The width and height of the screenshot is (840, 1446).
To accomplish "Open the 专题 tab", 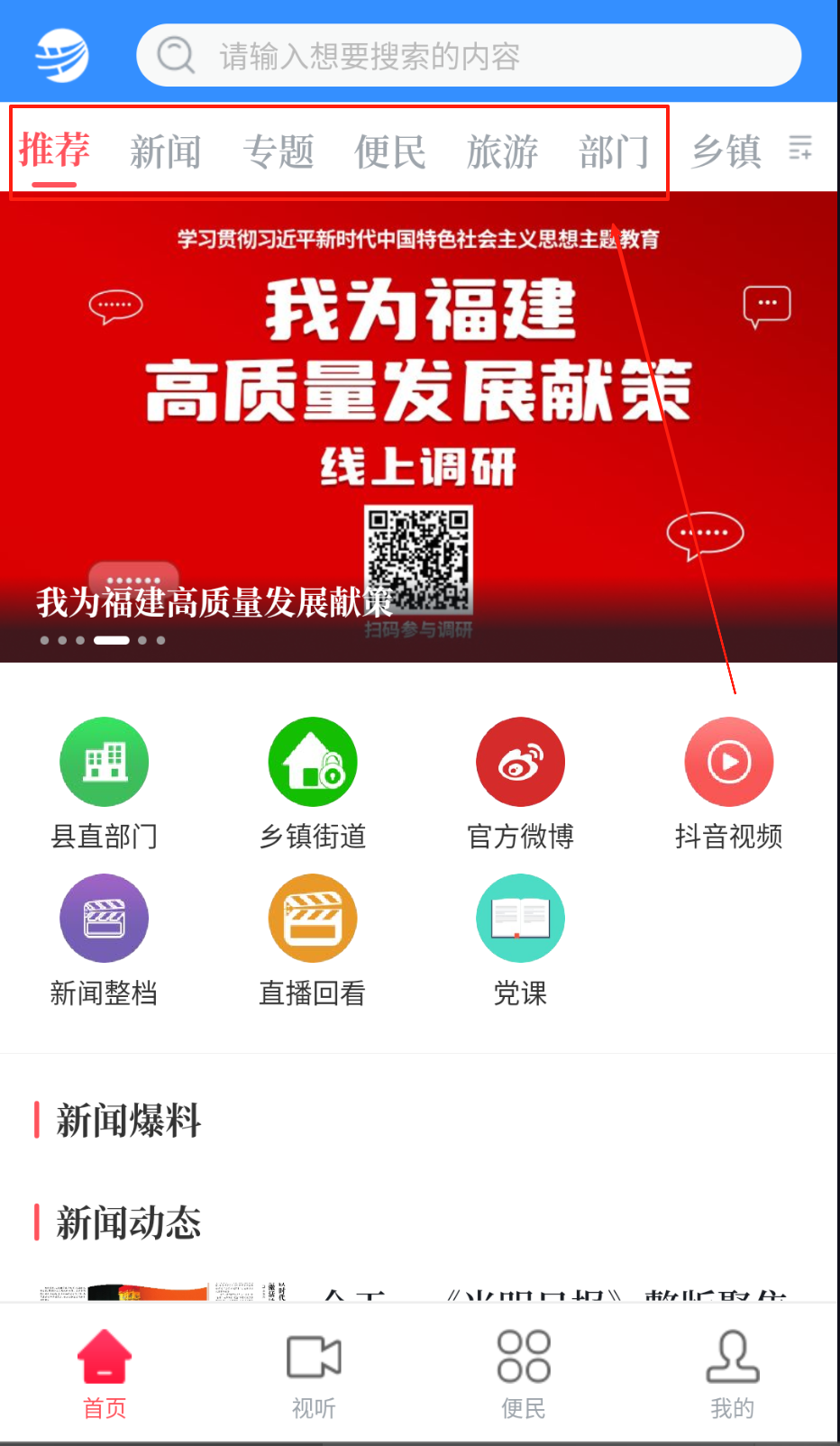I will click(278, 151).
